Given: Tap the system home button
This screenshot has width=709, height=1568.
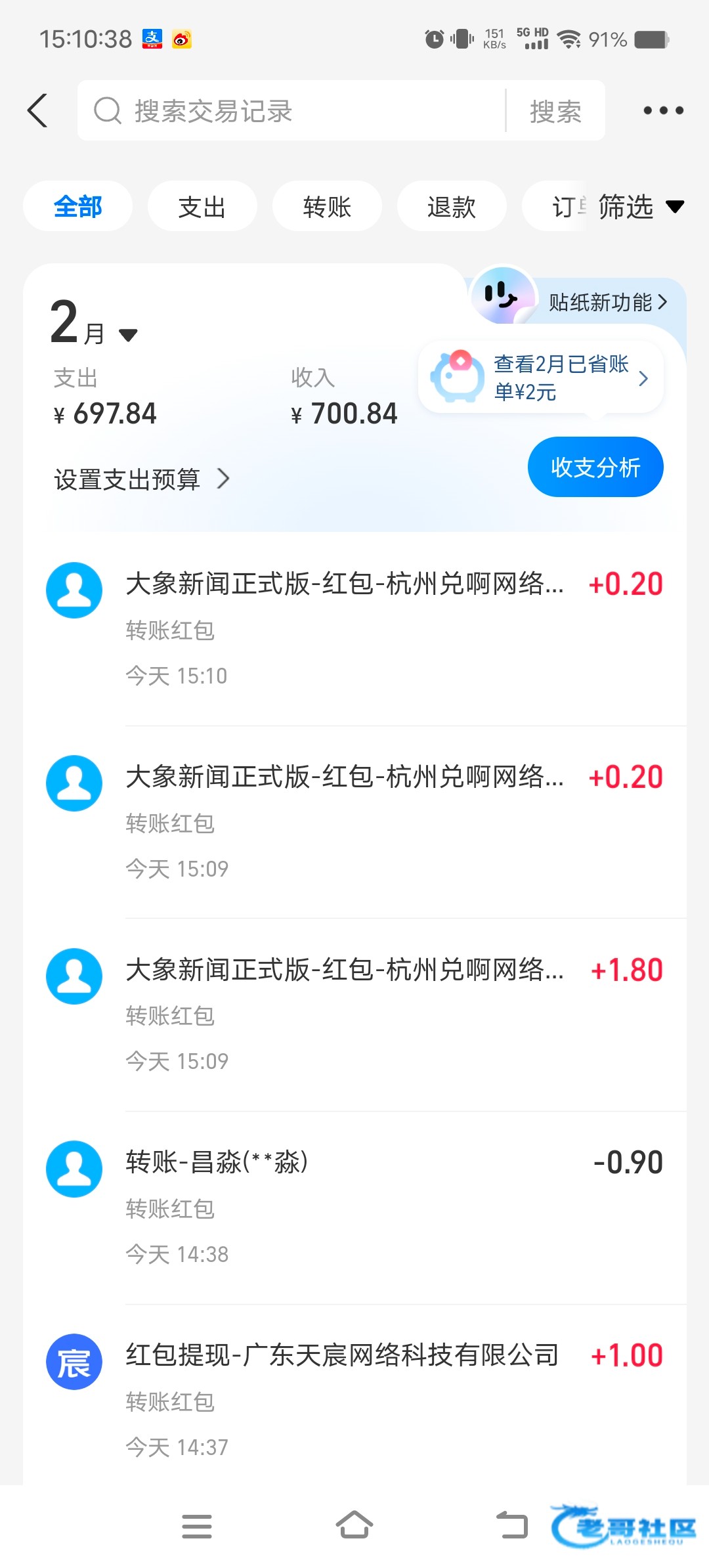Looking at the screenshot, I should pos(354,1526).
